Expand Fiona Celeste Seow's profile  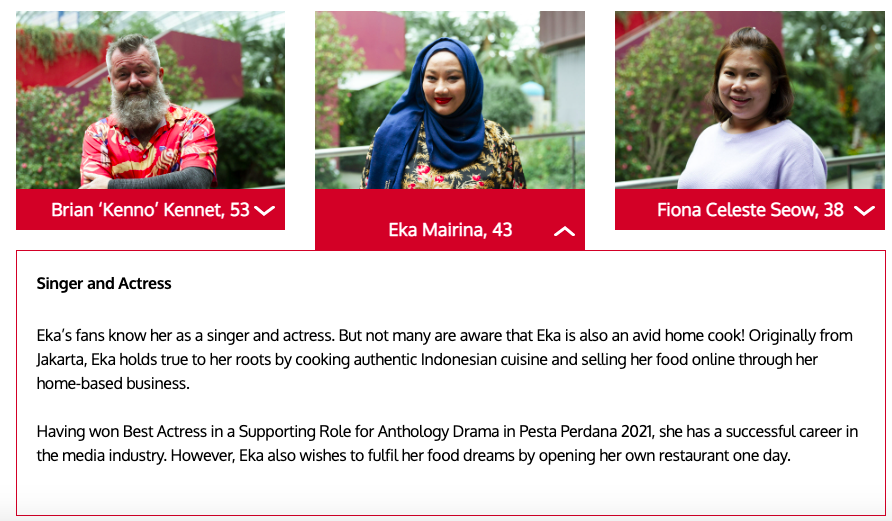[x=863, y=211]
